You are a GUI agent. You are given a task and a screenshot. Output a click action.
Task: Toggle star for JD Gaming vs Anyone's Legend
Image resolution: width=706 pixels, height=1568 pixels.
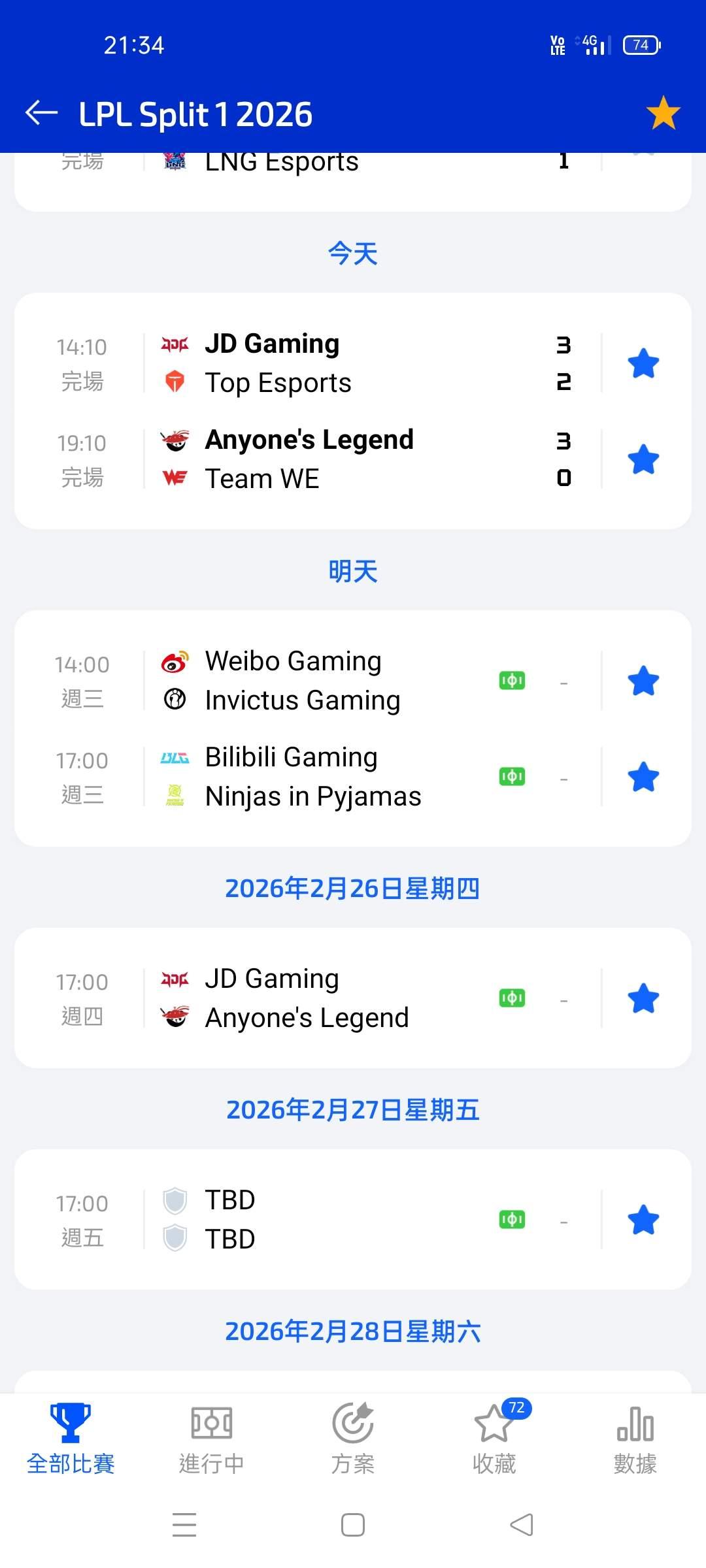pos(643,998)
